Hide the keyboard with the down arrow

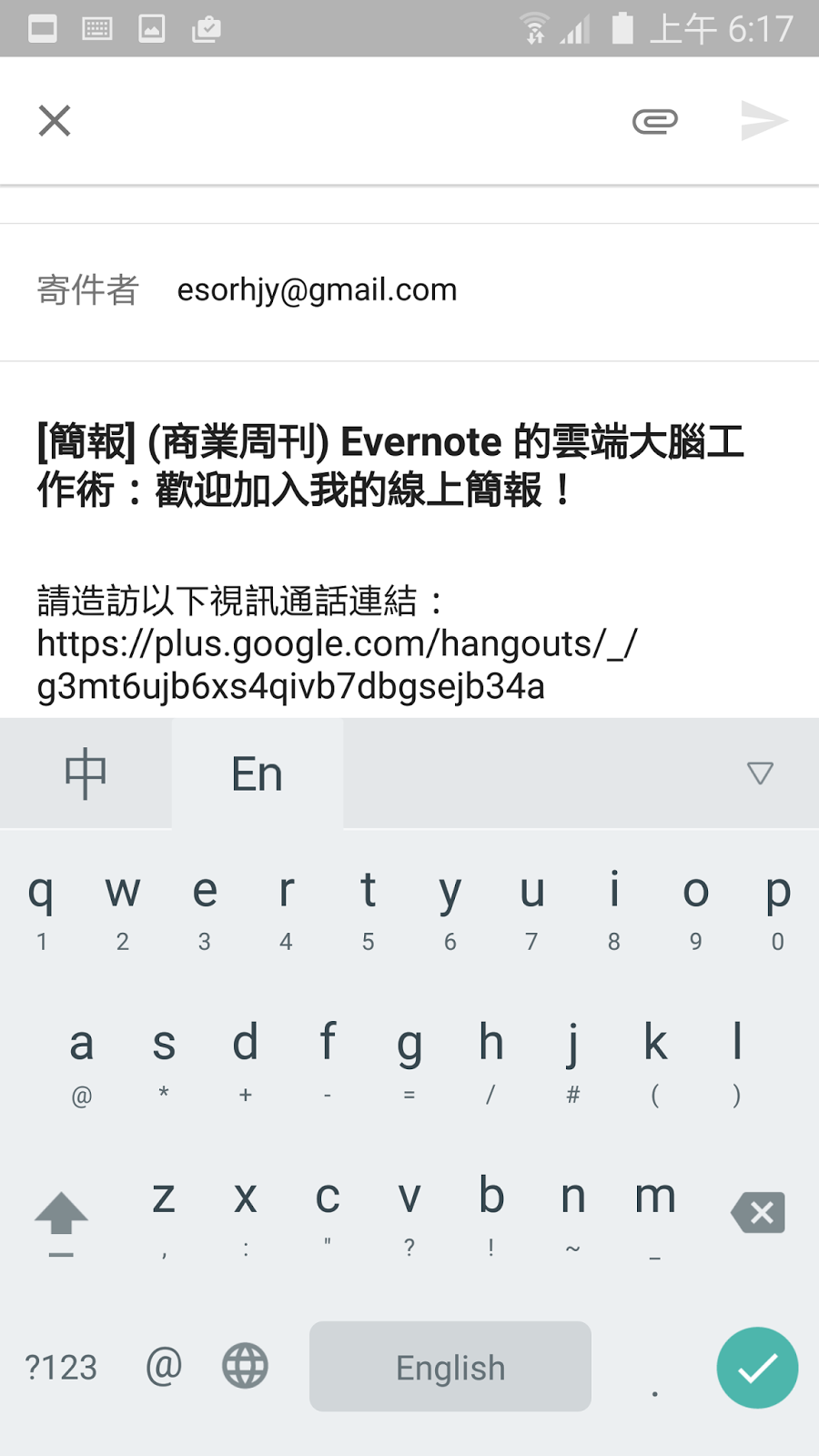tap(760, 773)
